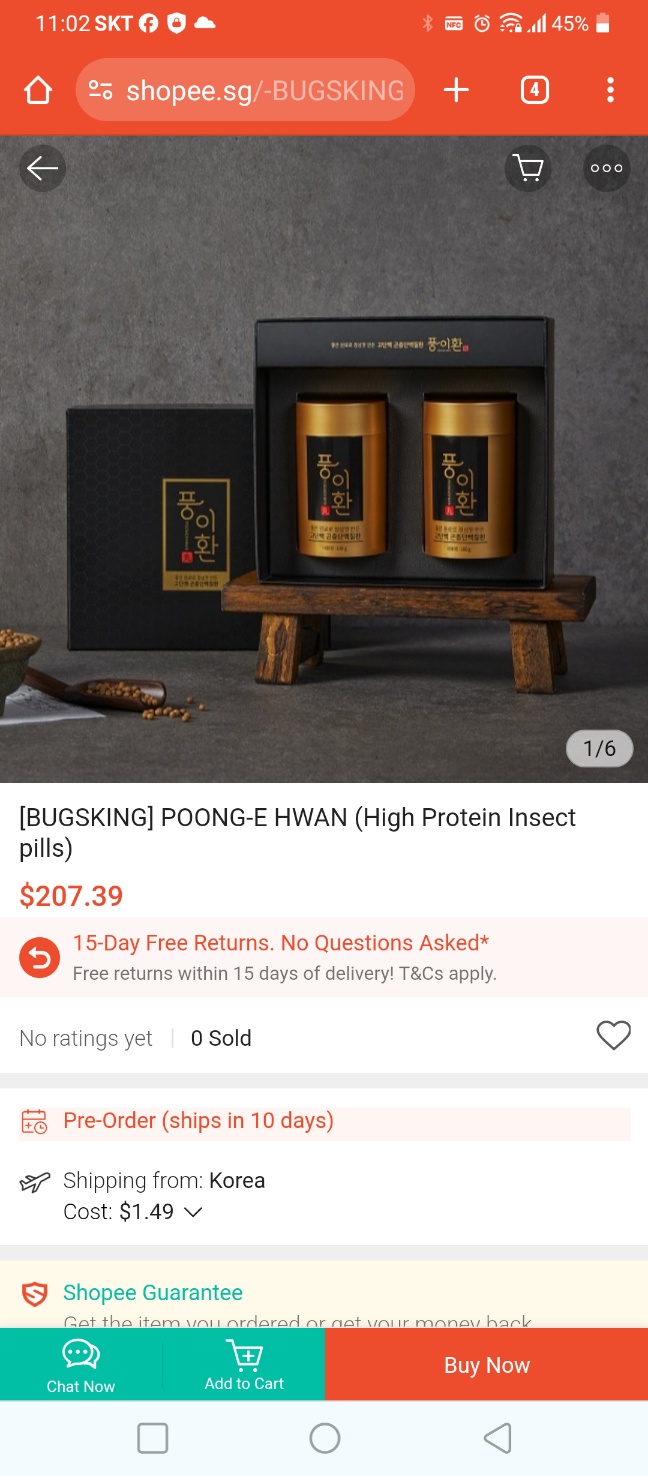This screenshot has width=648, height=1476.
Task: Go back with the system navigation triangle
Action: point(497,1438)
